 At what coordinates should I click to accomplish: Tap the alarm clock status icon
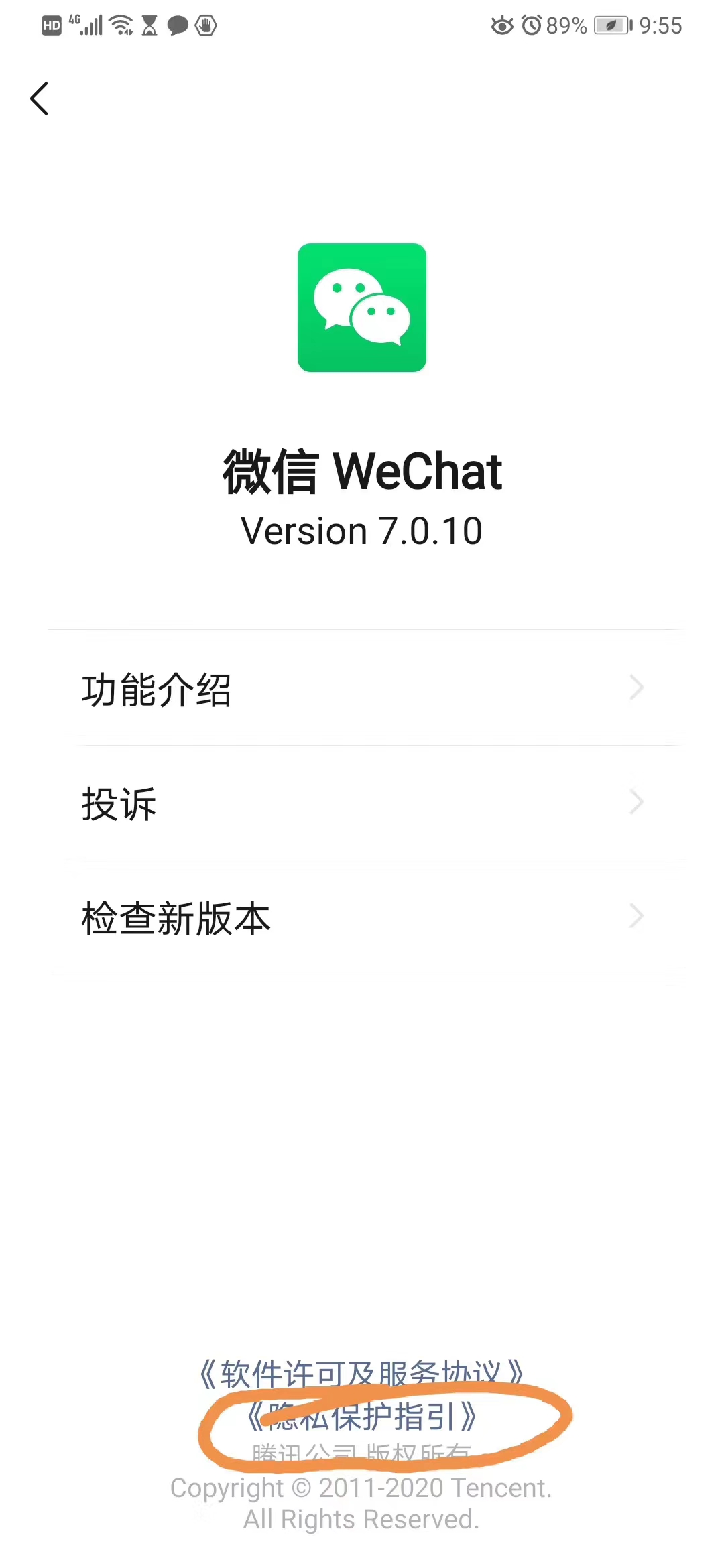tap(531, 25)
